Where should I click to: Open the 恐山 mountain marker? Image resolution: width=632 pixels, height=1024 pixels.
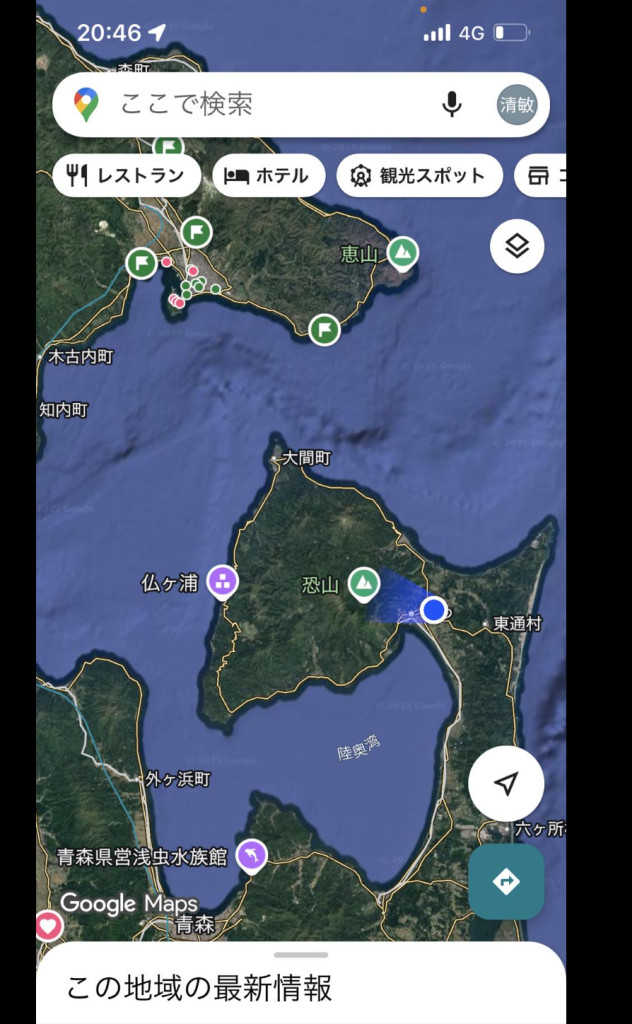coord(363,583)
